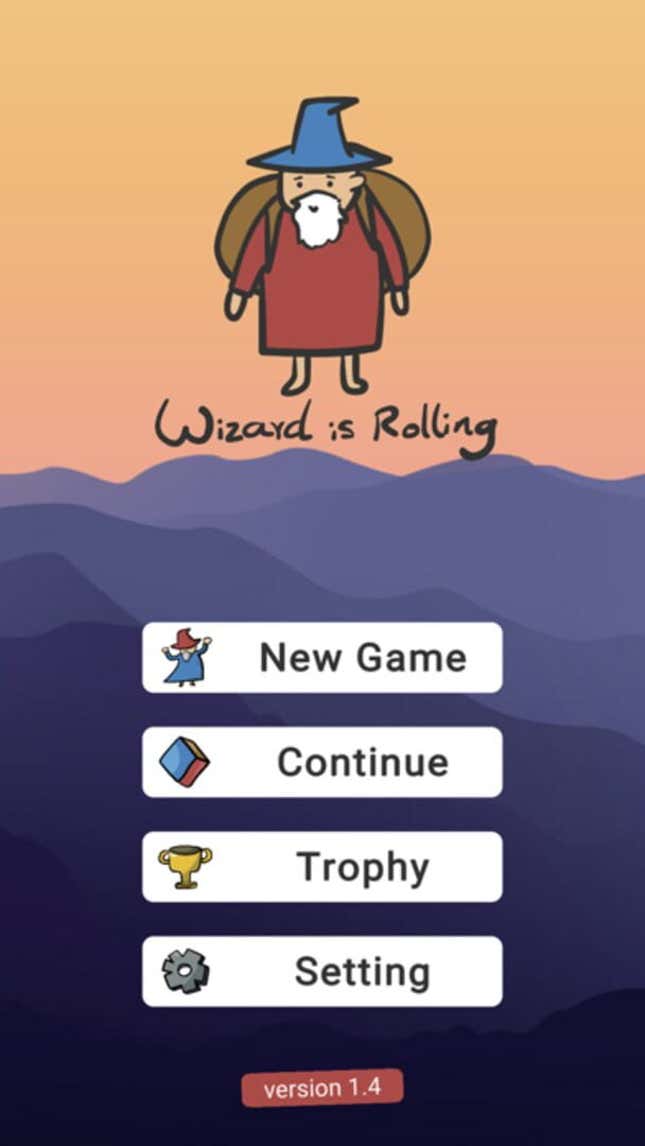Open the Trophy screen
The height and width of the screenshot is (1146, 645).
(x=322, y=866)
